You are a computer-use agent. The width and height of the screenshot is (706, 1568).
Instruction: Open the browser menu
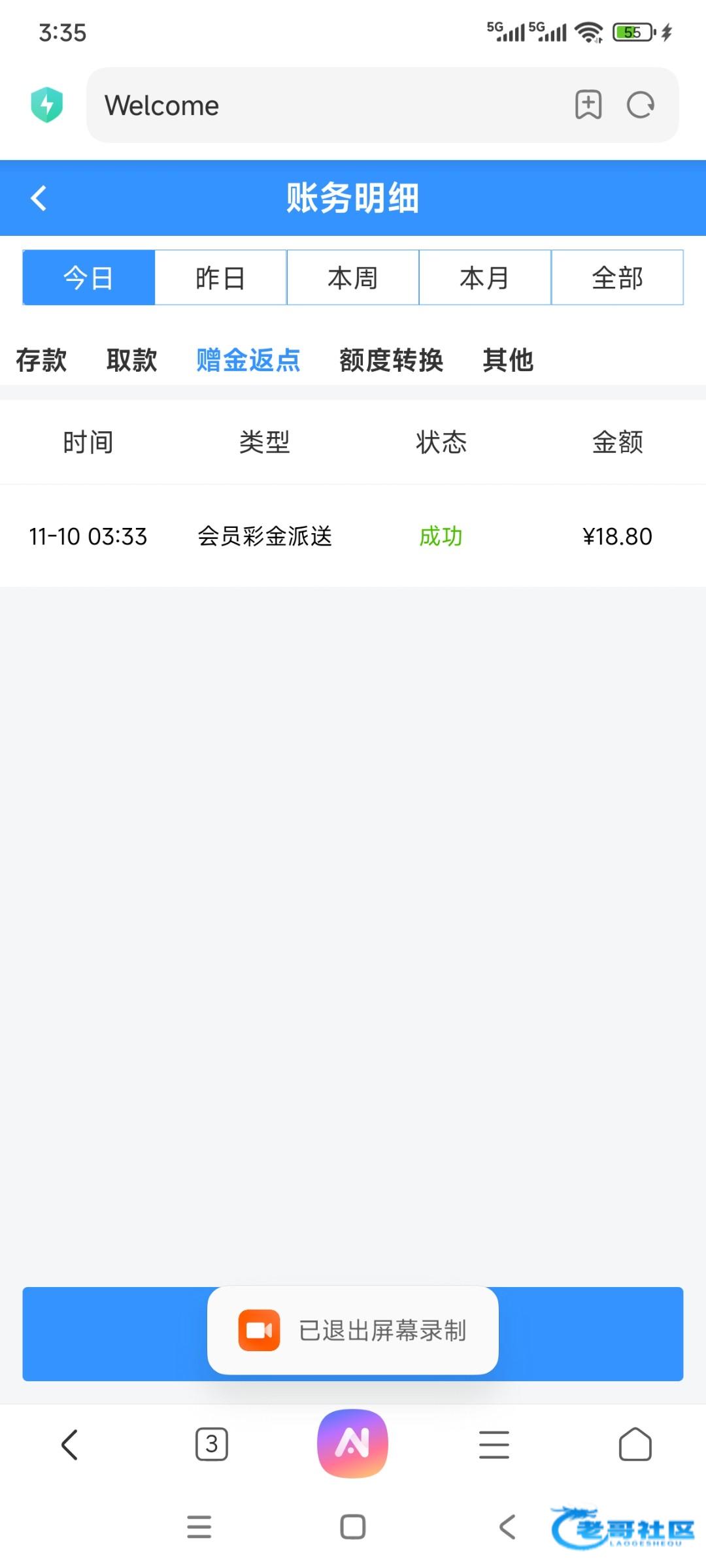coord(494,1444)
